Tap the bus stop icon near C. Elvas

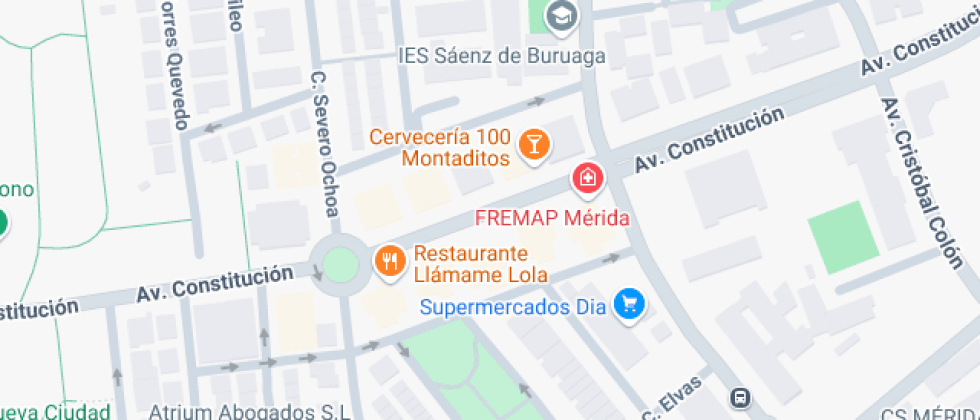tap(741, 396)
